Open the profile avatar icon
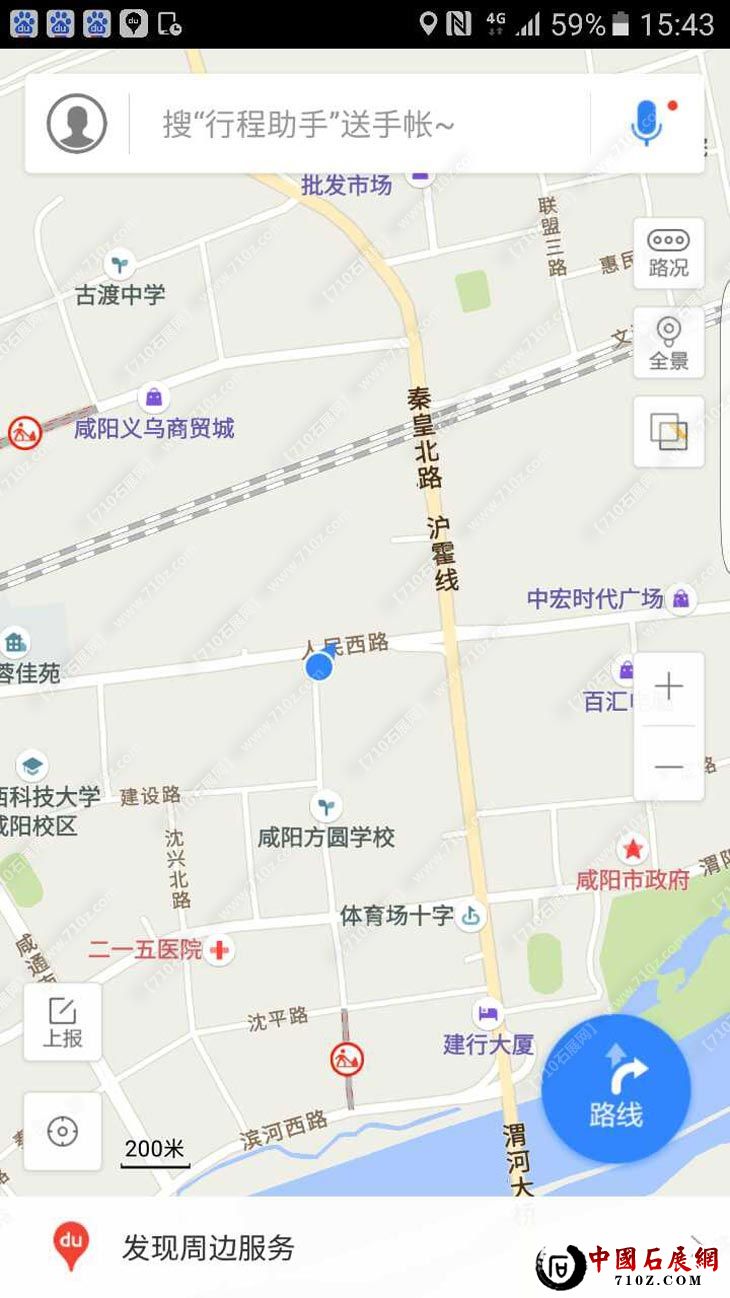730x1298 pixels. pyautogui.click(x=77, y=124)
